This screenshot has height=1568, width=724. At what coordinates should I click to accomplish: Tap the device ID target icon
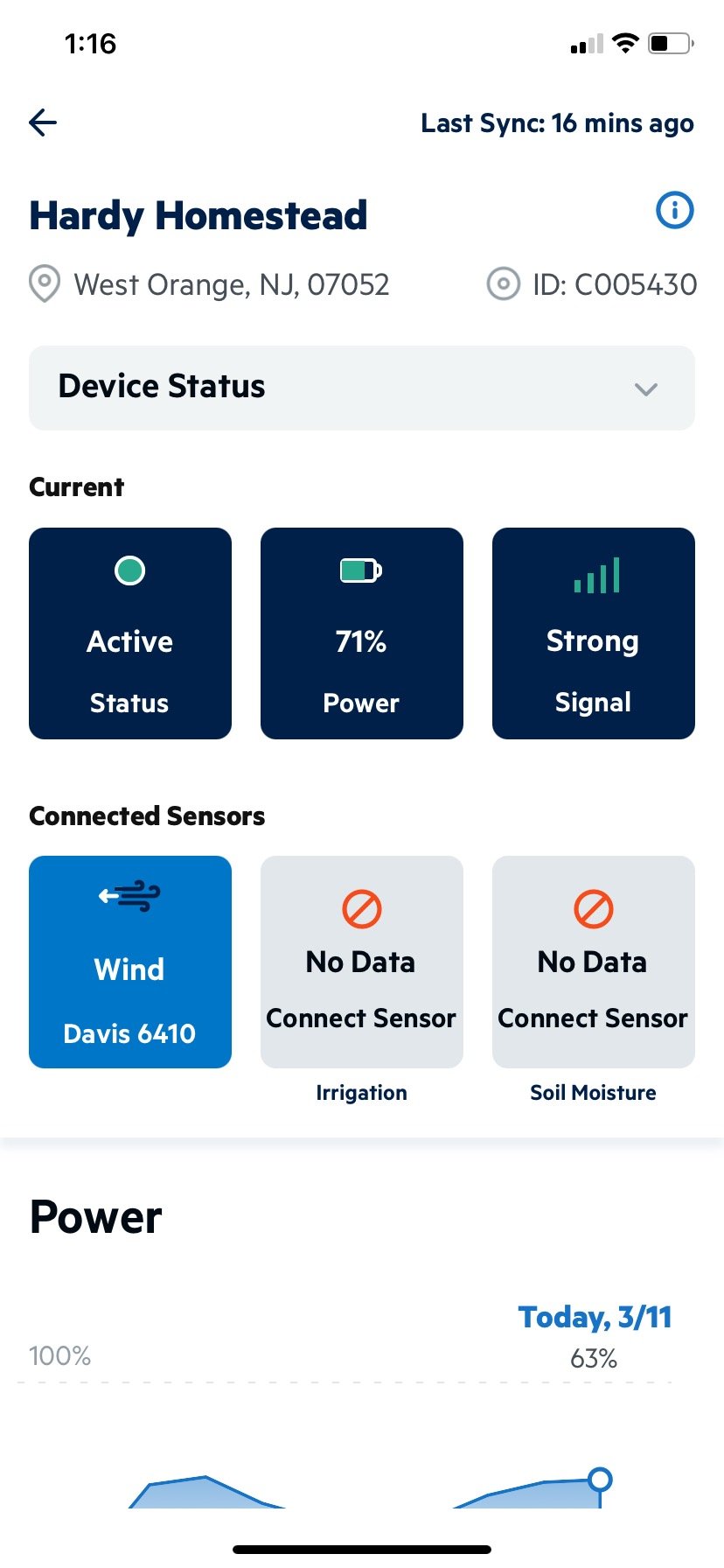504,283
